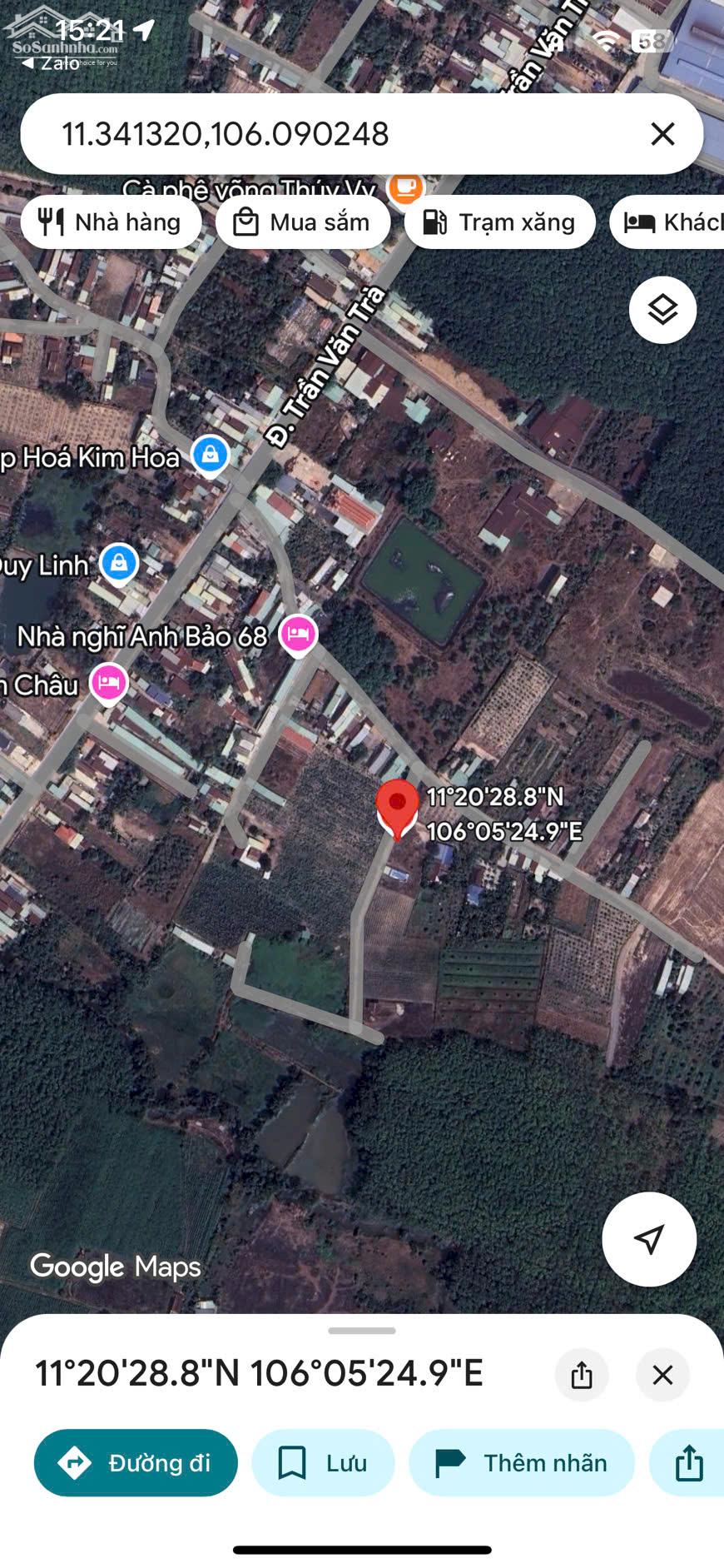Screen dimensions: 724x1568
Task: Share the dropped pin coordinates
Action: [x=582, y=1375]
